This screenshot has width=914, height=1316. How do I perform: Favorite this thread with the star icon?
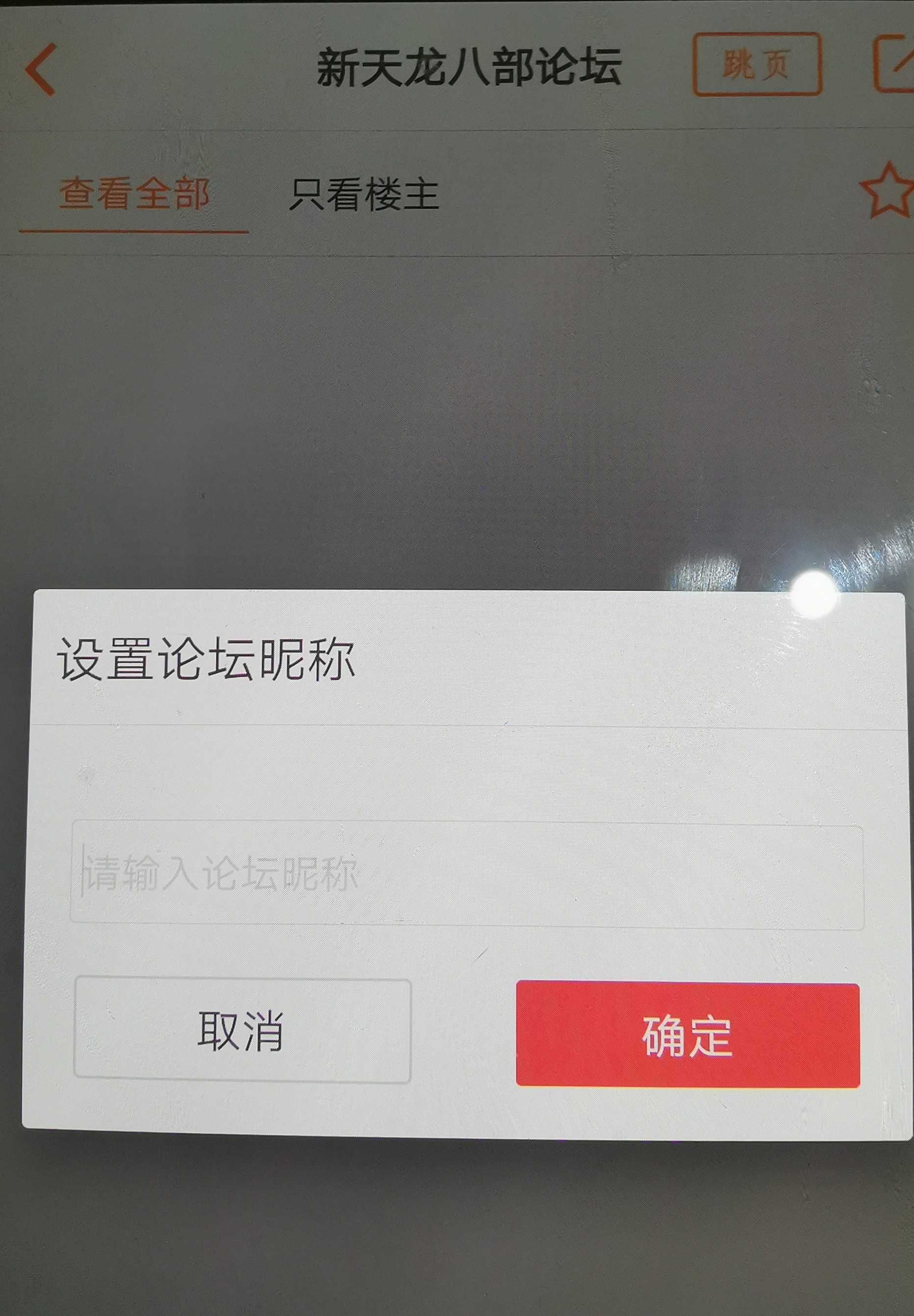click(x=887, y=191)
